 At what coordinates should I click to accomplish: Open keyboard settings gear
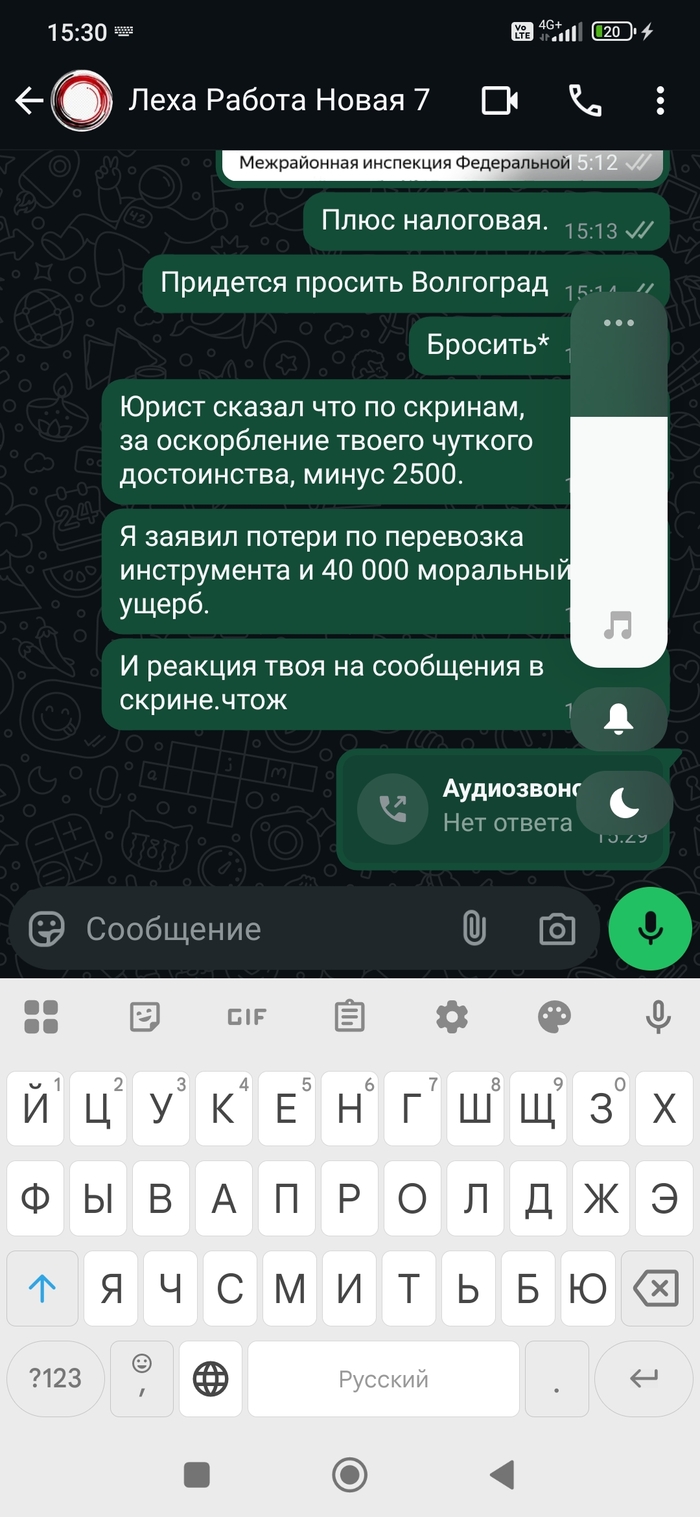tap(452, 1017)
